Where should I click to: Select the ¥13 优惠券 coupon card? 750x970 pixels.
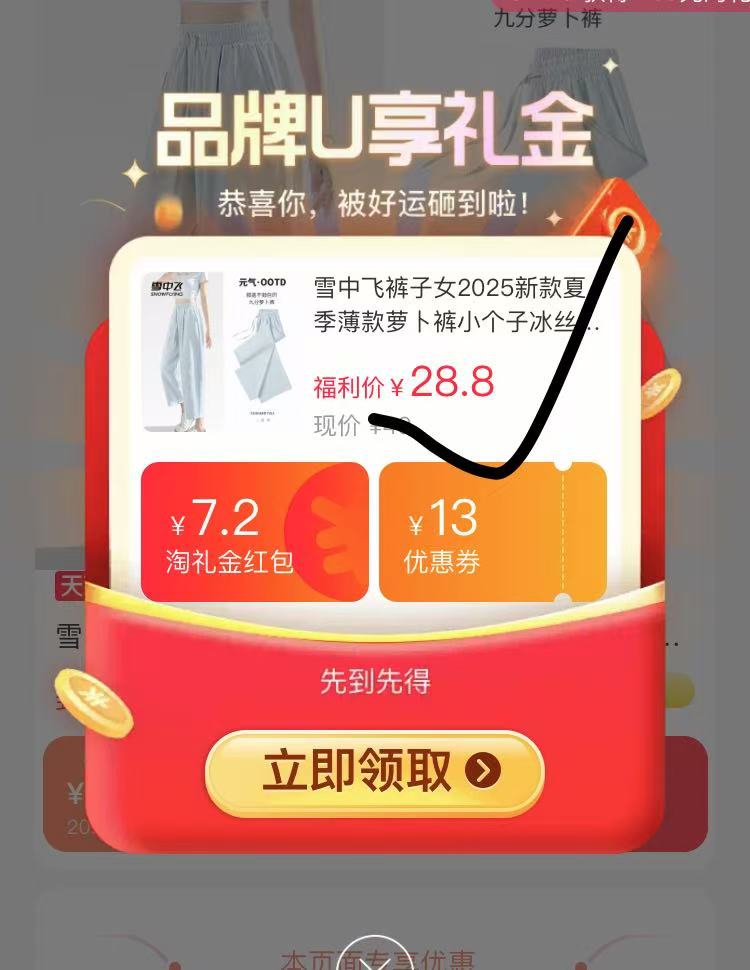[496, 532]
